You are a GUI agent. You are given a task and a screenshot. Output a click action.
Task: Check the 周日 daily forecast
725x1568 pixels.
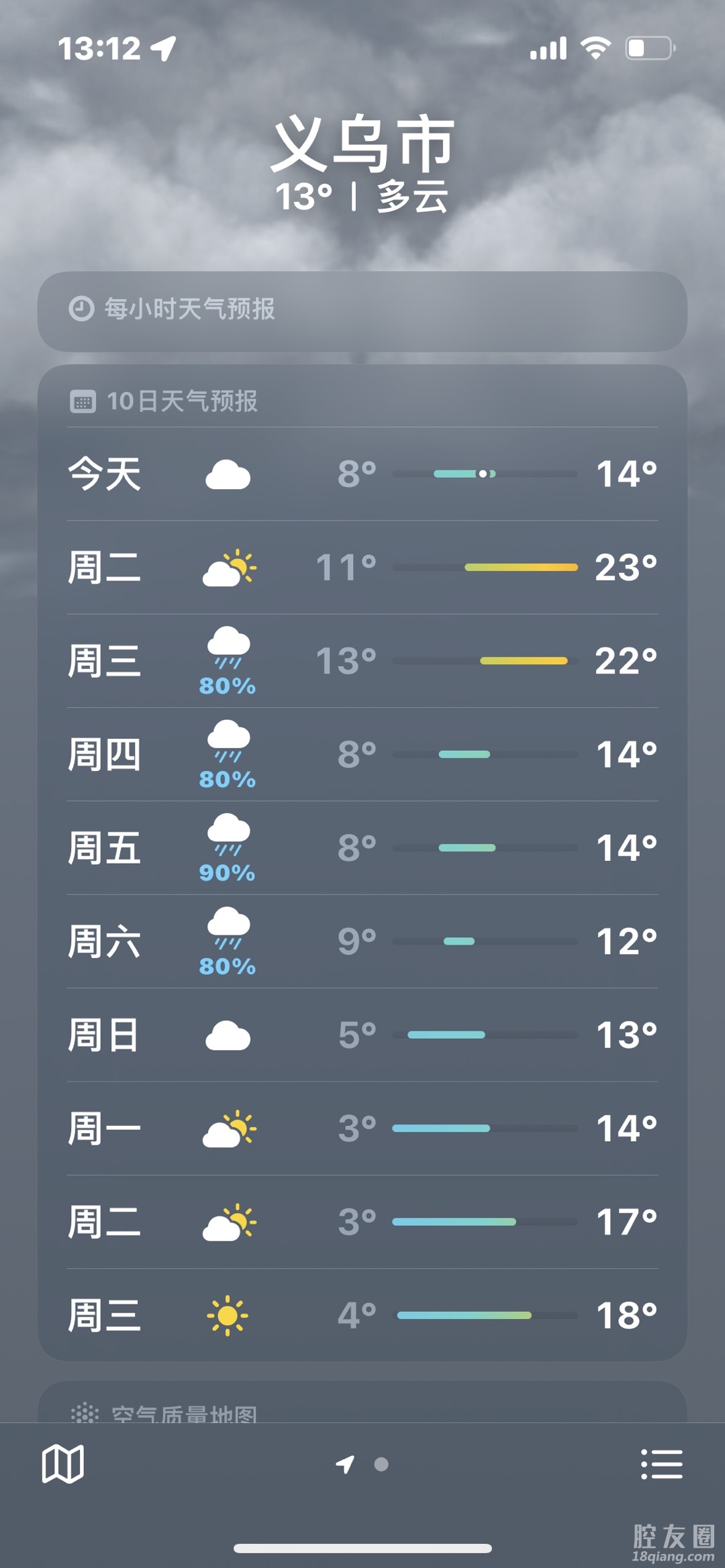pyautogui.click(x=362, y=1035)
